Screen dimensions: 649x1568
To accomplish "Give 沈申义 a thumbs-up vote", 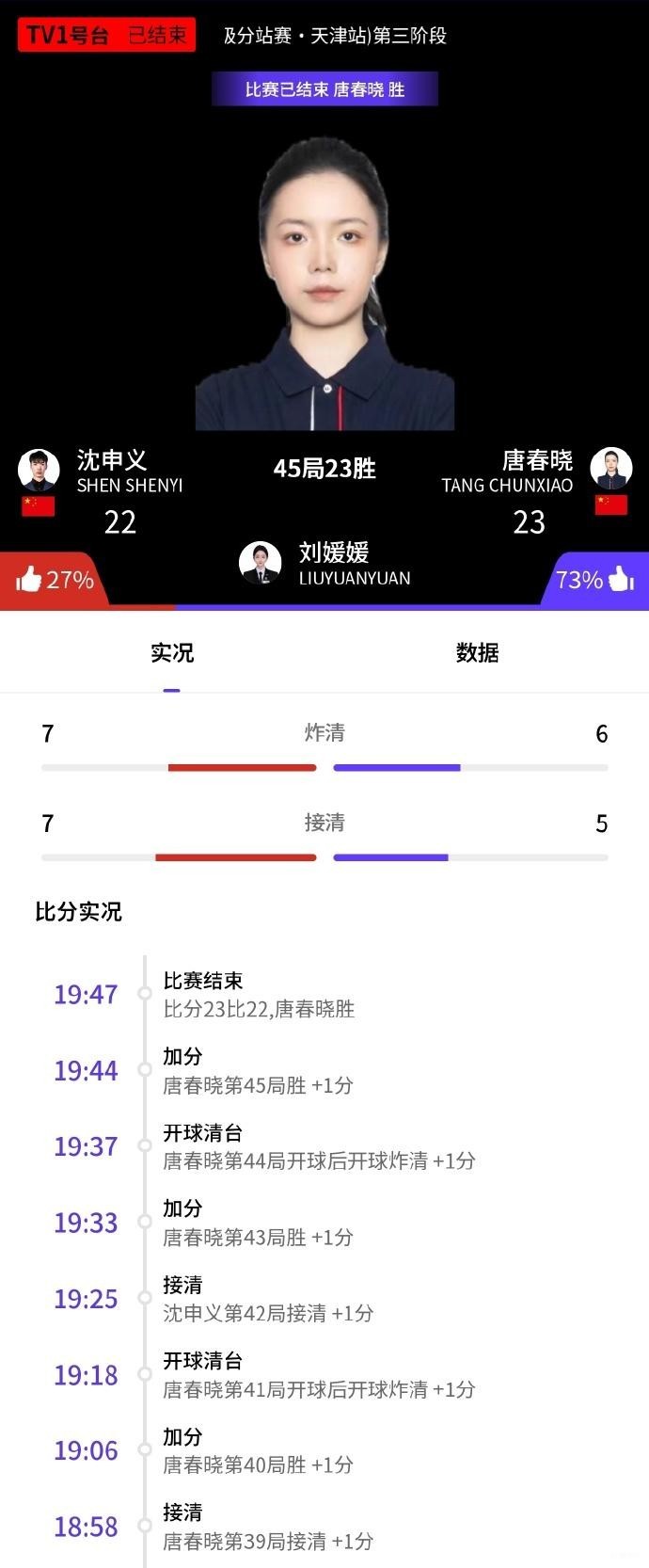I will [31, 579].
